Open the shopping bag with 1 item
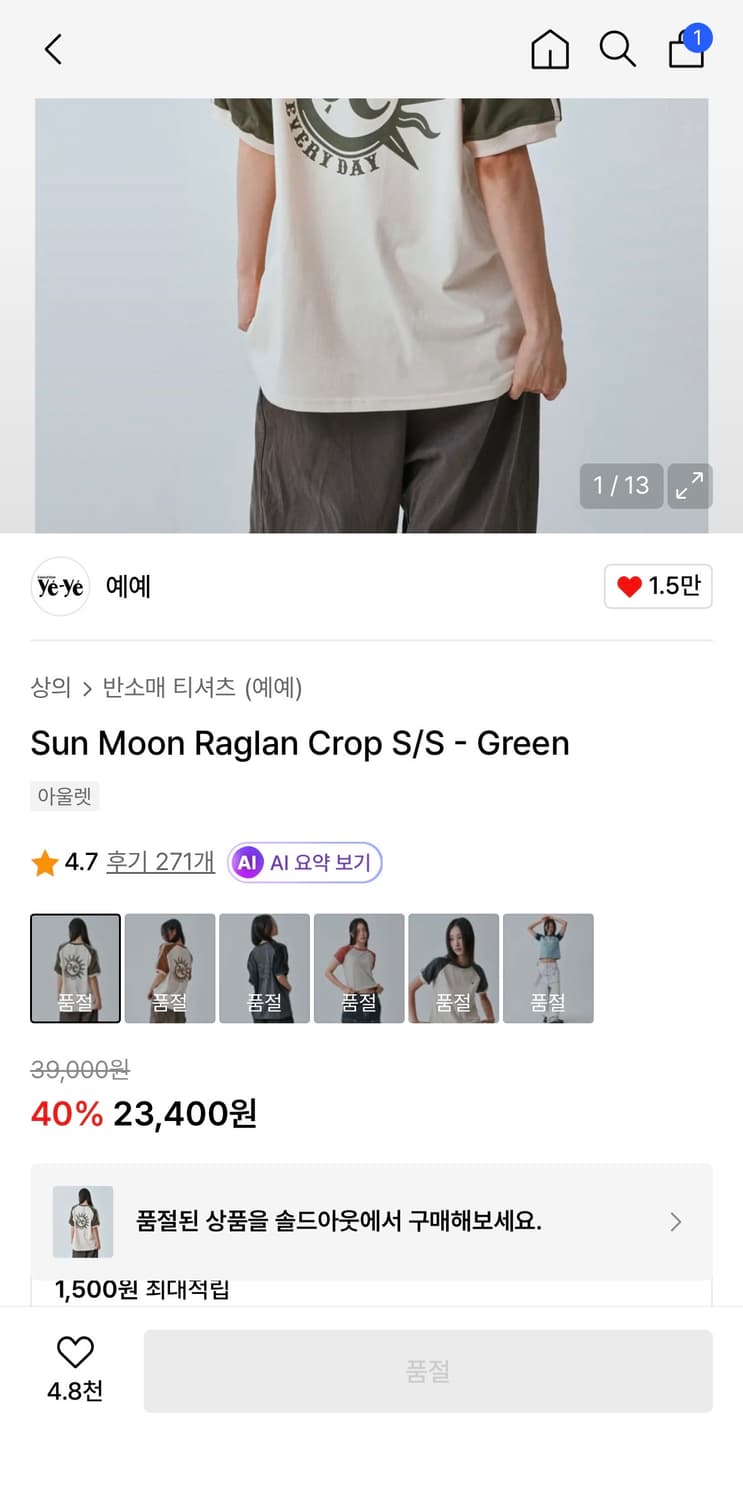This screenshot has width=743, height=1500. 686,49
